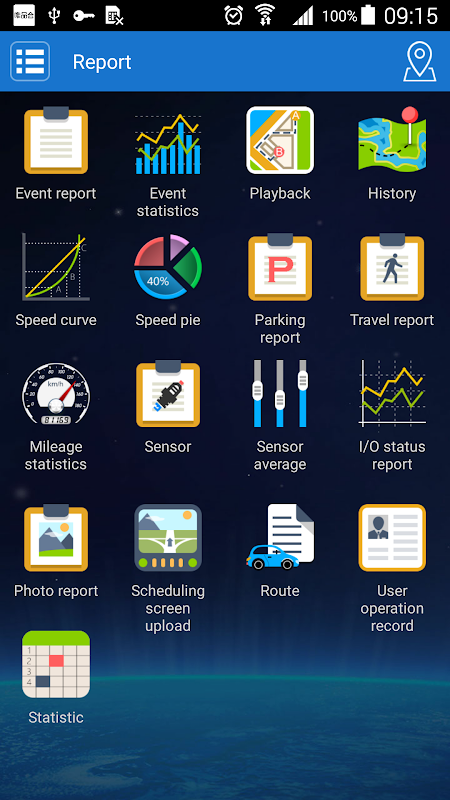This screenshot has height=800, width=450.
Task: View the History map
Action: click(392, 155)
